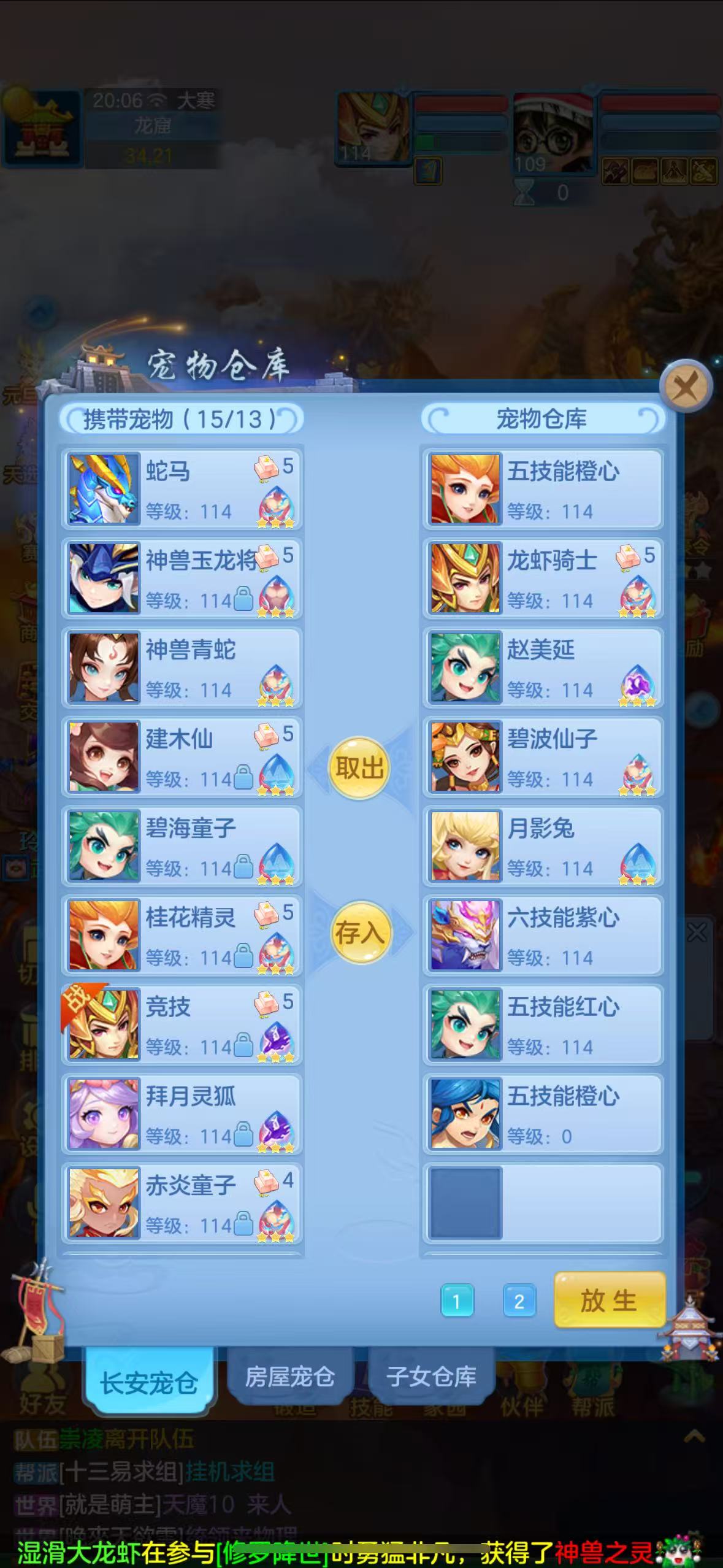The image size is (723, 1568).
Task: Select warehouse pet 赵美延
Action: pos(543,667)
